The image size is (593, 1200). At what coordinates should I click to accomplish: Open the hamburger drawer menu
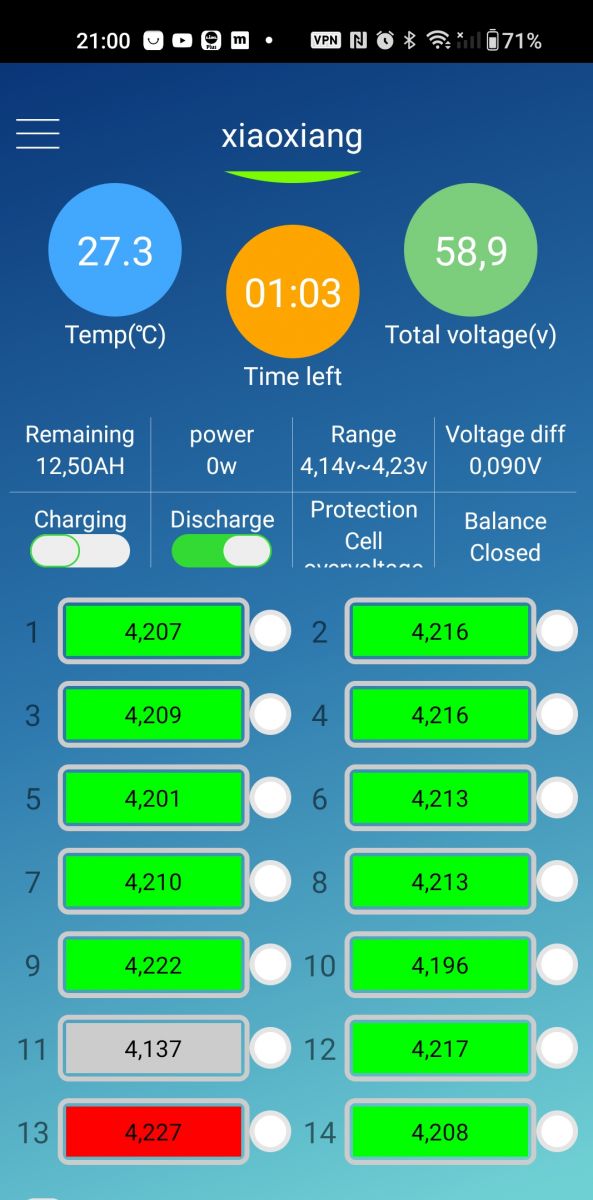(x=37, y=133)
